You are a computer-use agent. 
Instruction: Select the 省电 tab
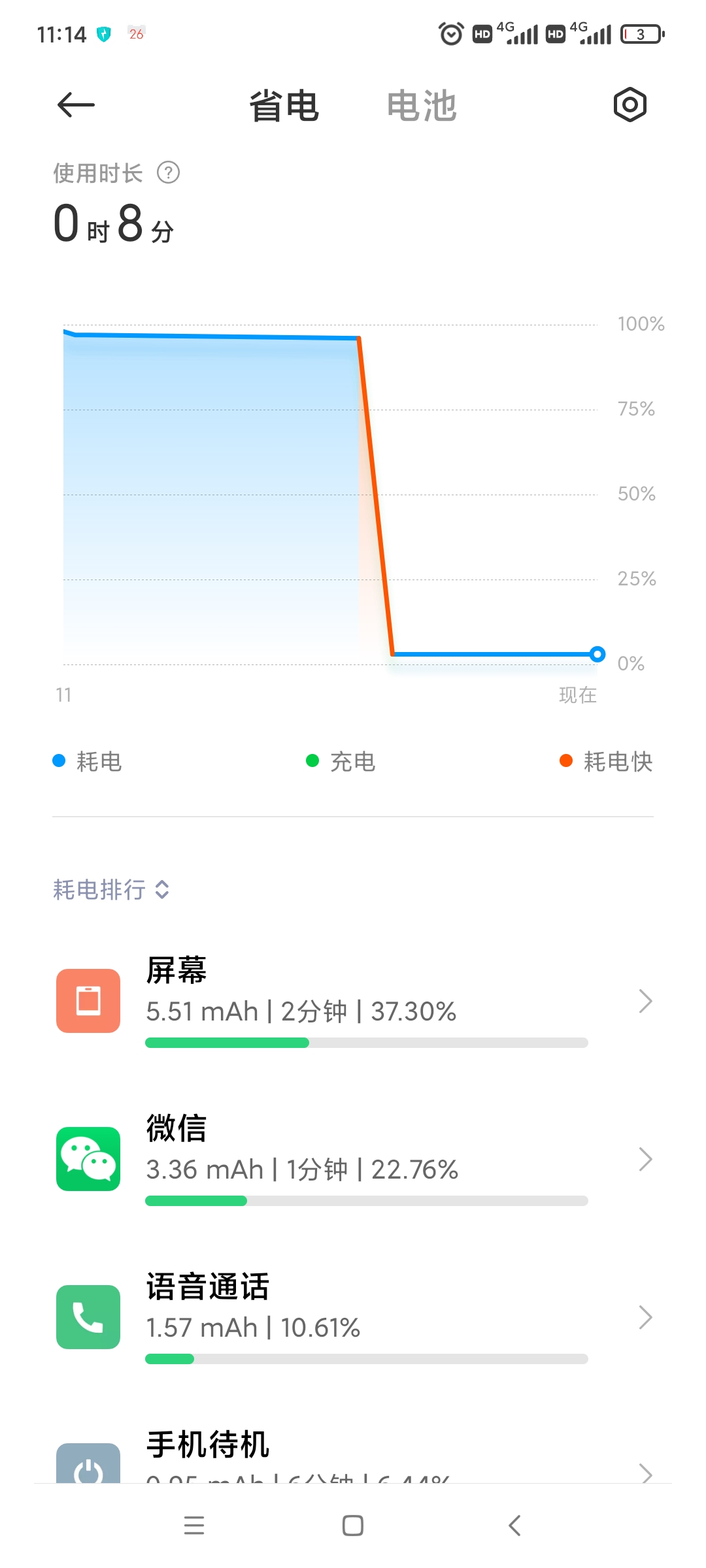point(284,106)
